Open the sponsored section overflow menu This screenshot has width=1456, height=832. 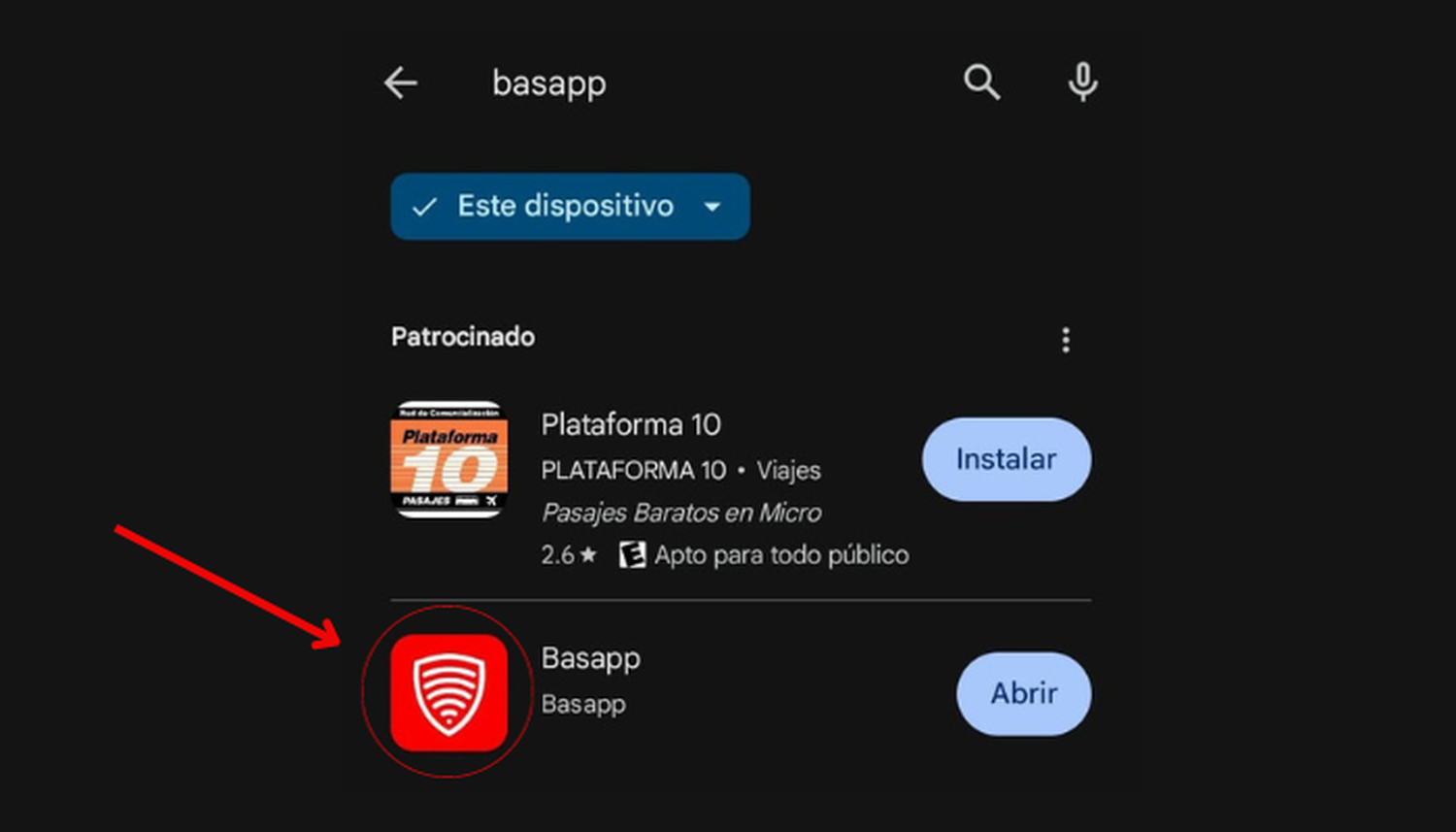click(1066, 340)
